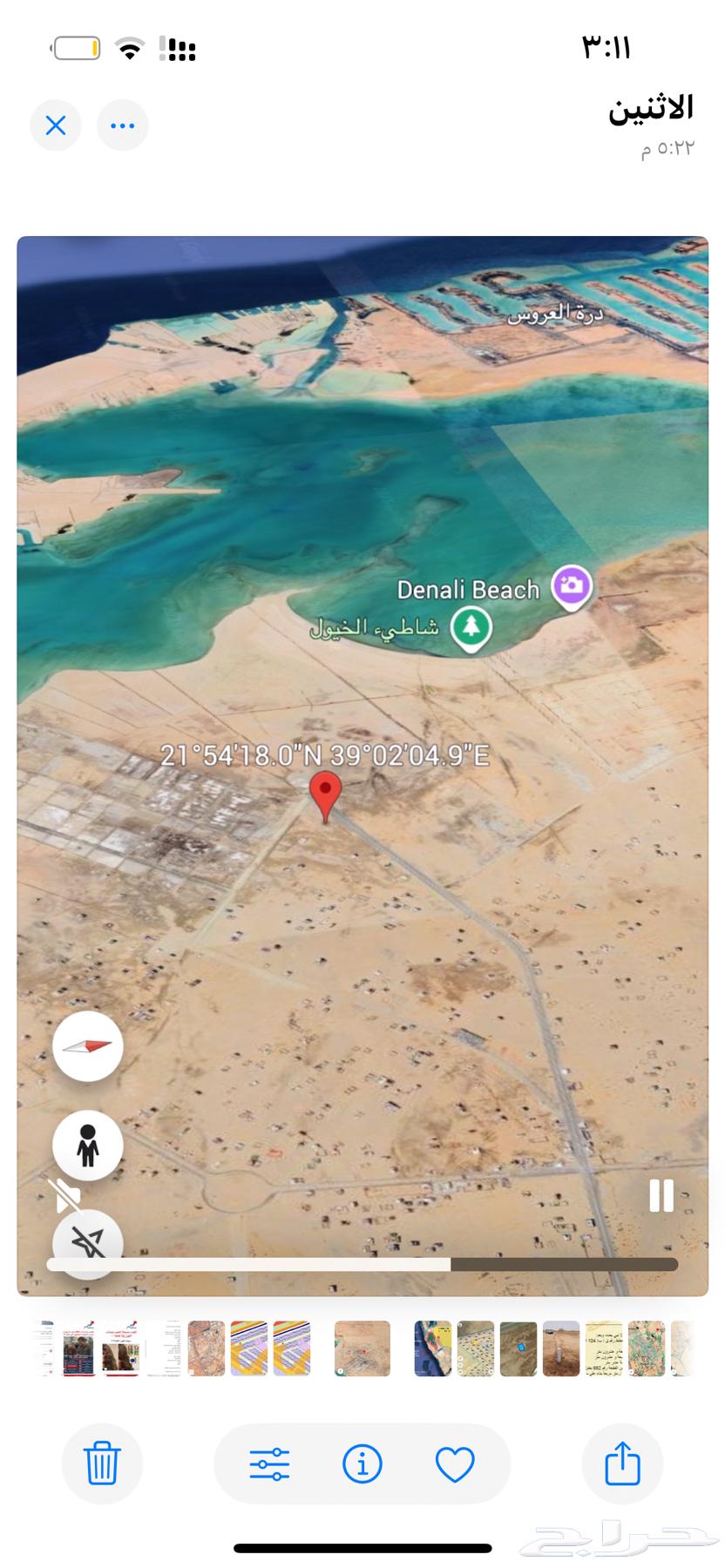Screen dimensions: 725x1568
Task: Seek the video using the progress bar
Action: (x=362, y=1264)
